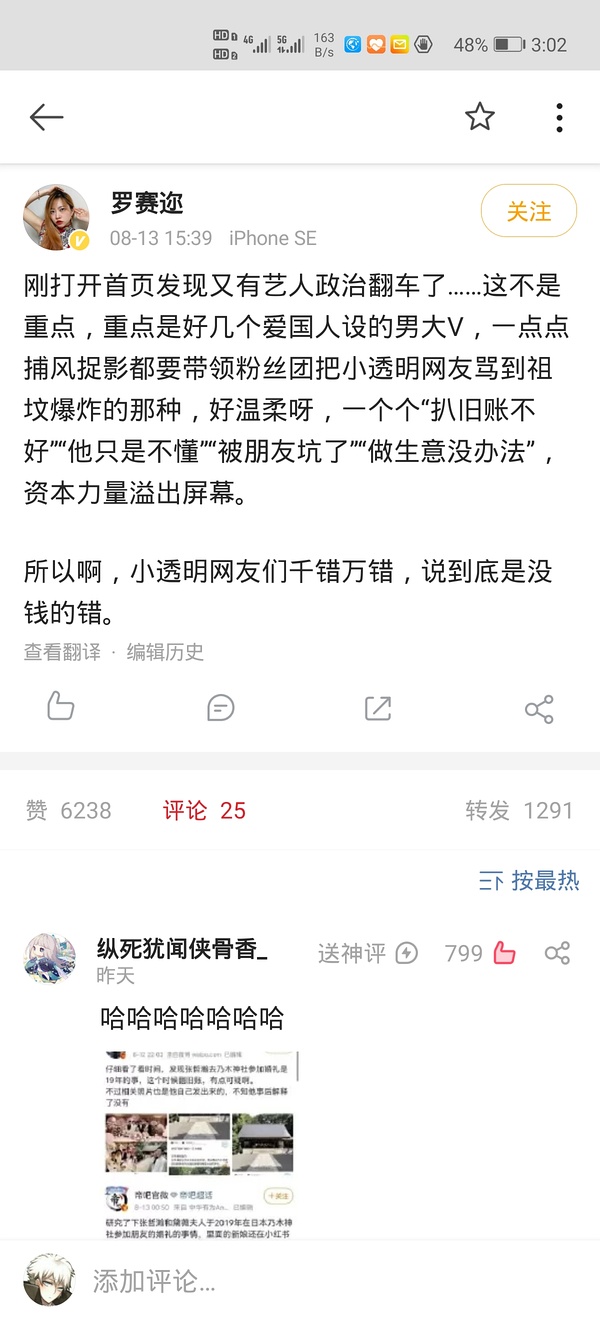Open the image in 纵死犹闻侠骨香_'s comment
The image size is (600, 1320).
click(x=200, y=1140)
